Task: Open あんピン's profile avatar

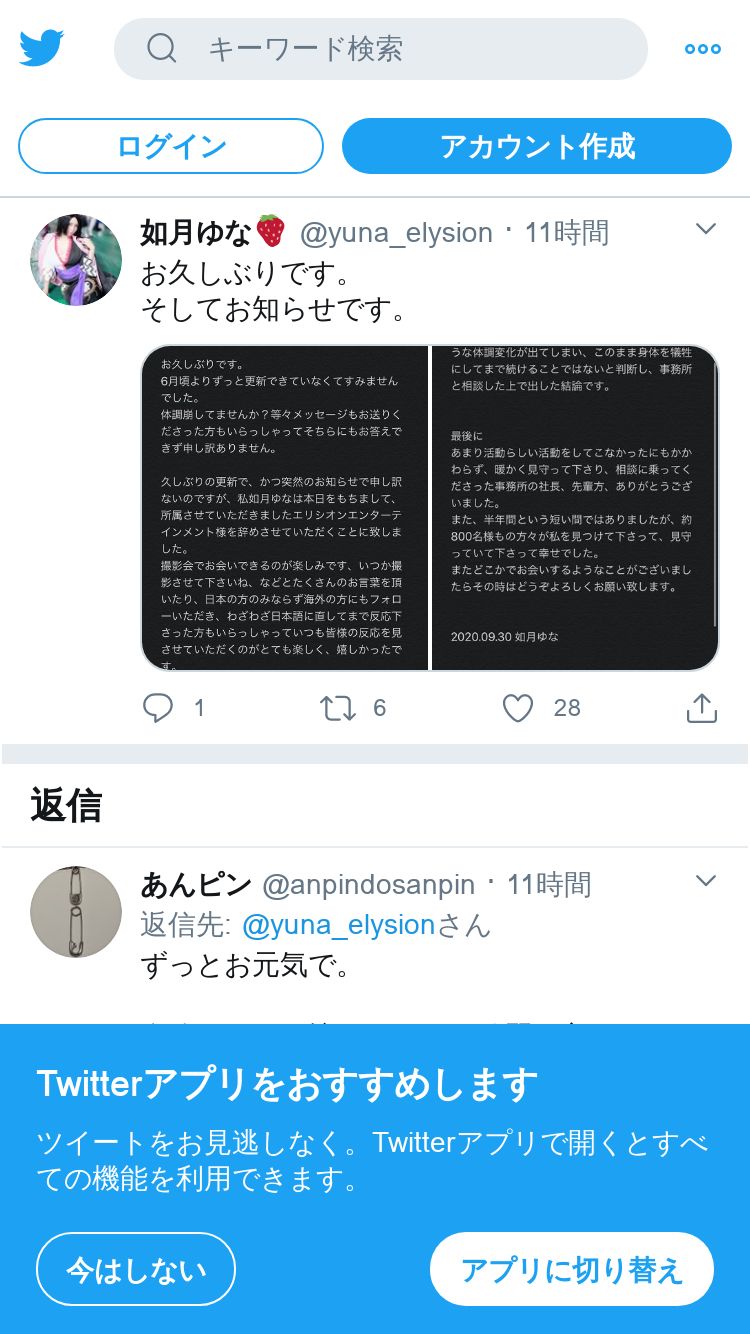Action: point(76,912)
